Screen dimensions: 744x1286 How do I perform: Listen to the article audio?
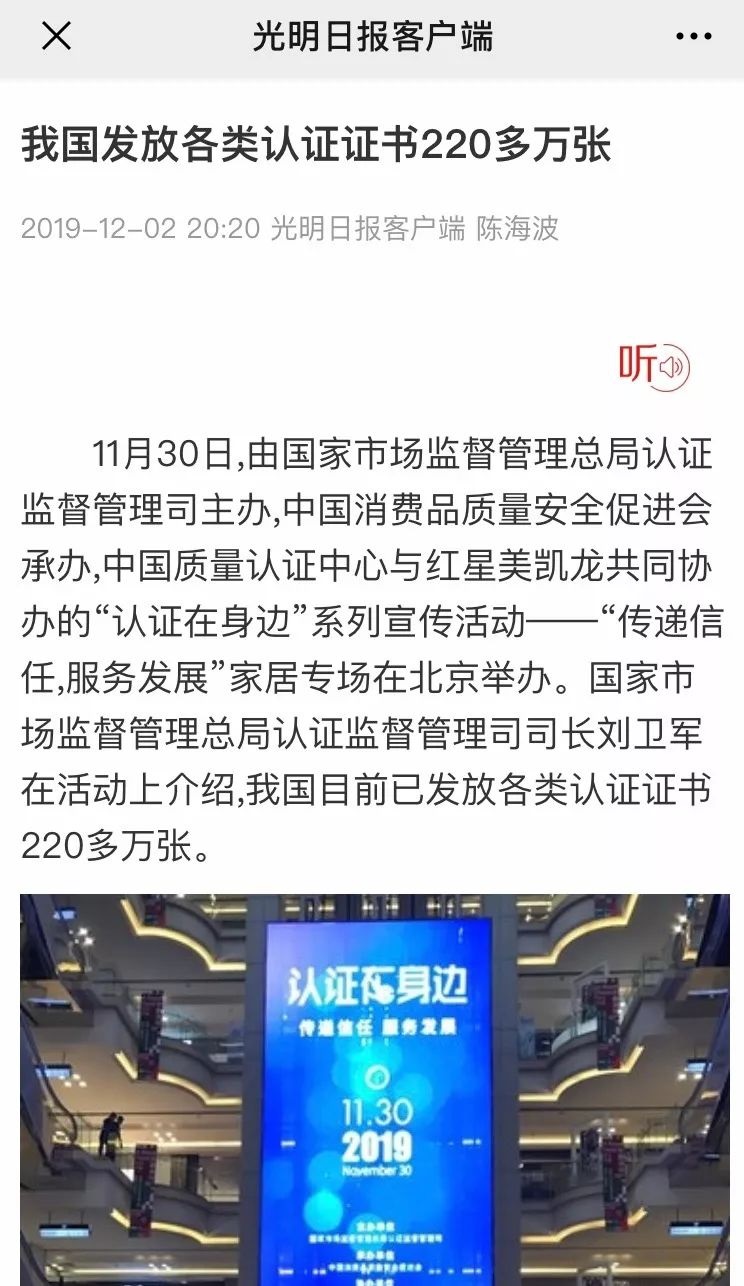click(x=653, y=366)
